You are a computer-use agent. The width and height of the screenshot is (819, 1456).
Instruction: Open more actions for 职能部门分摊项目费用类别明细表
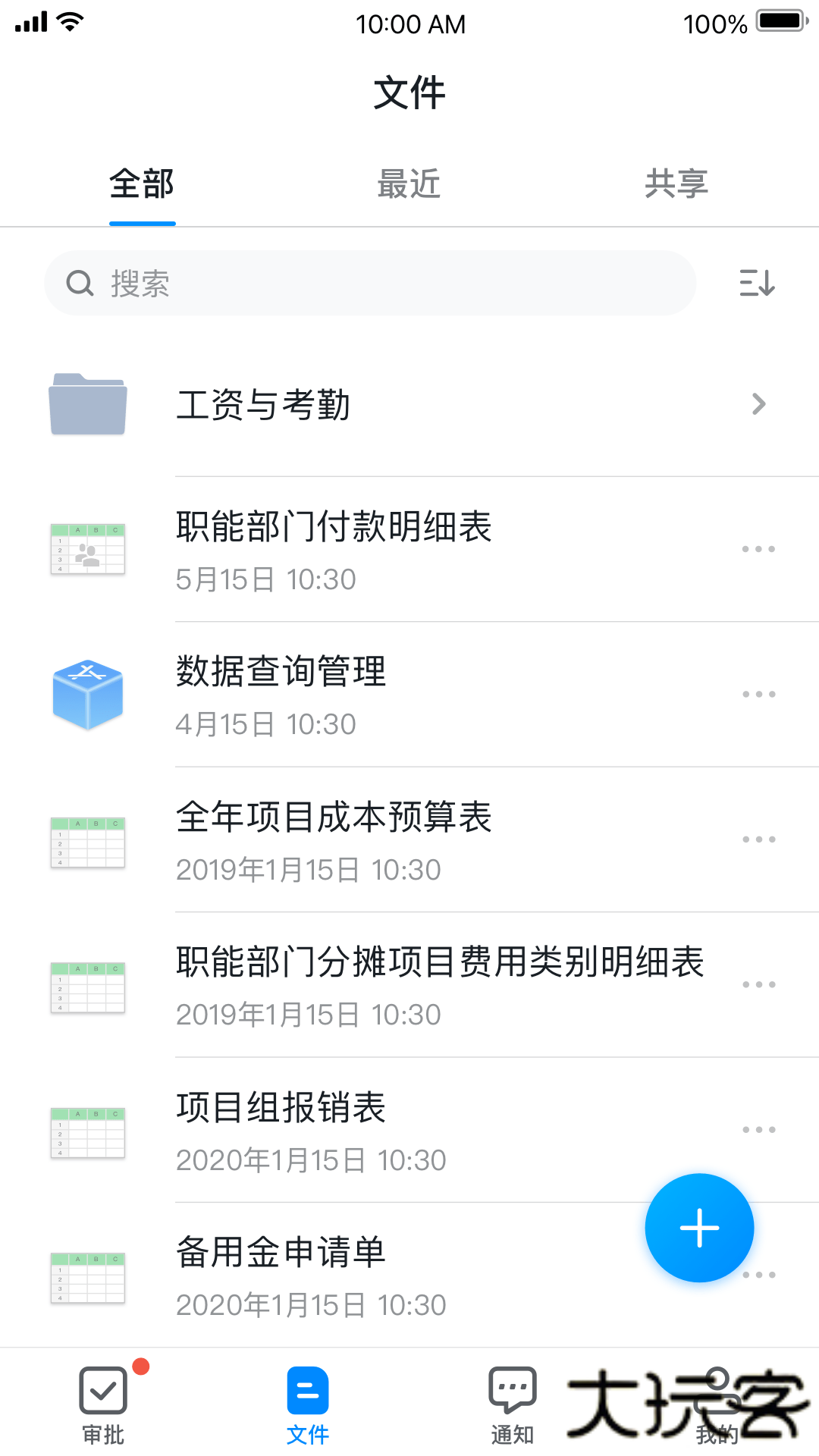tap(759, 984)
